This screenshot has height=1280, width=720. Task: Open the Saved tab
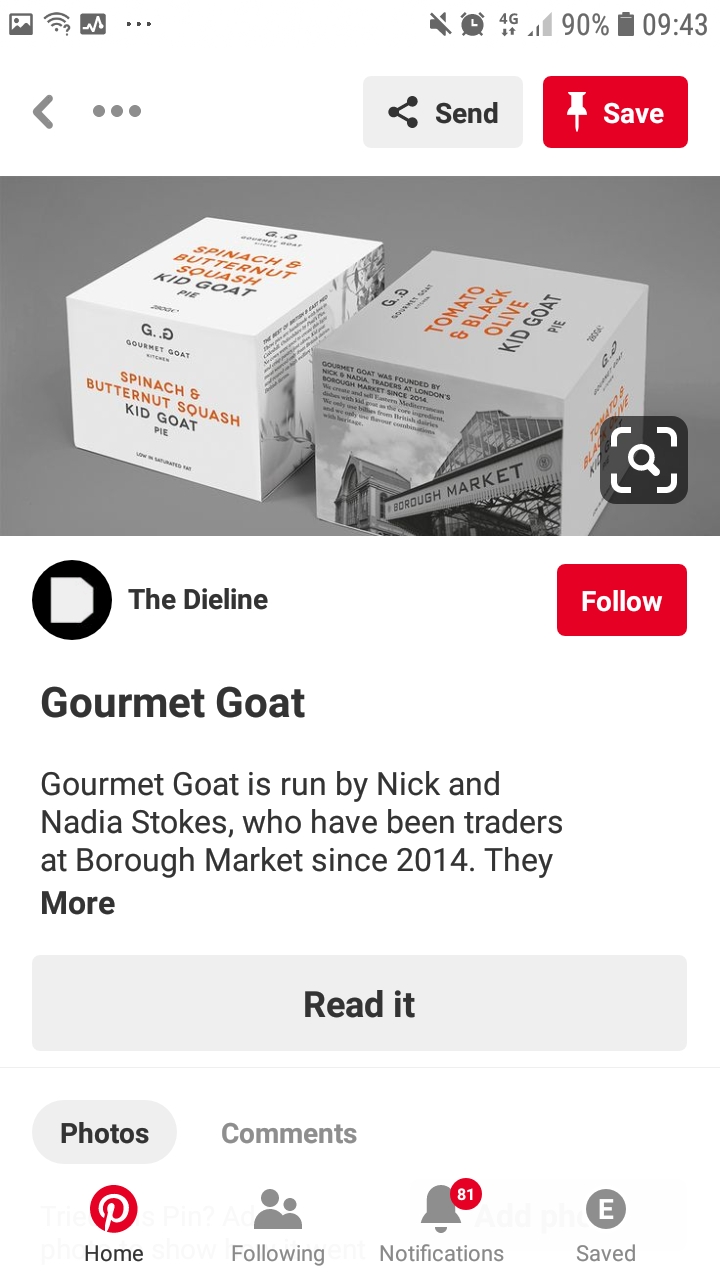pyautogui.click(x=605, y=1226)
